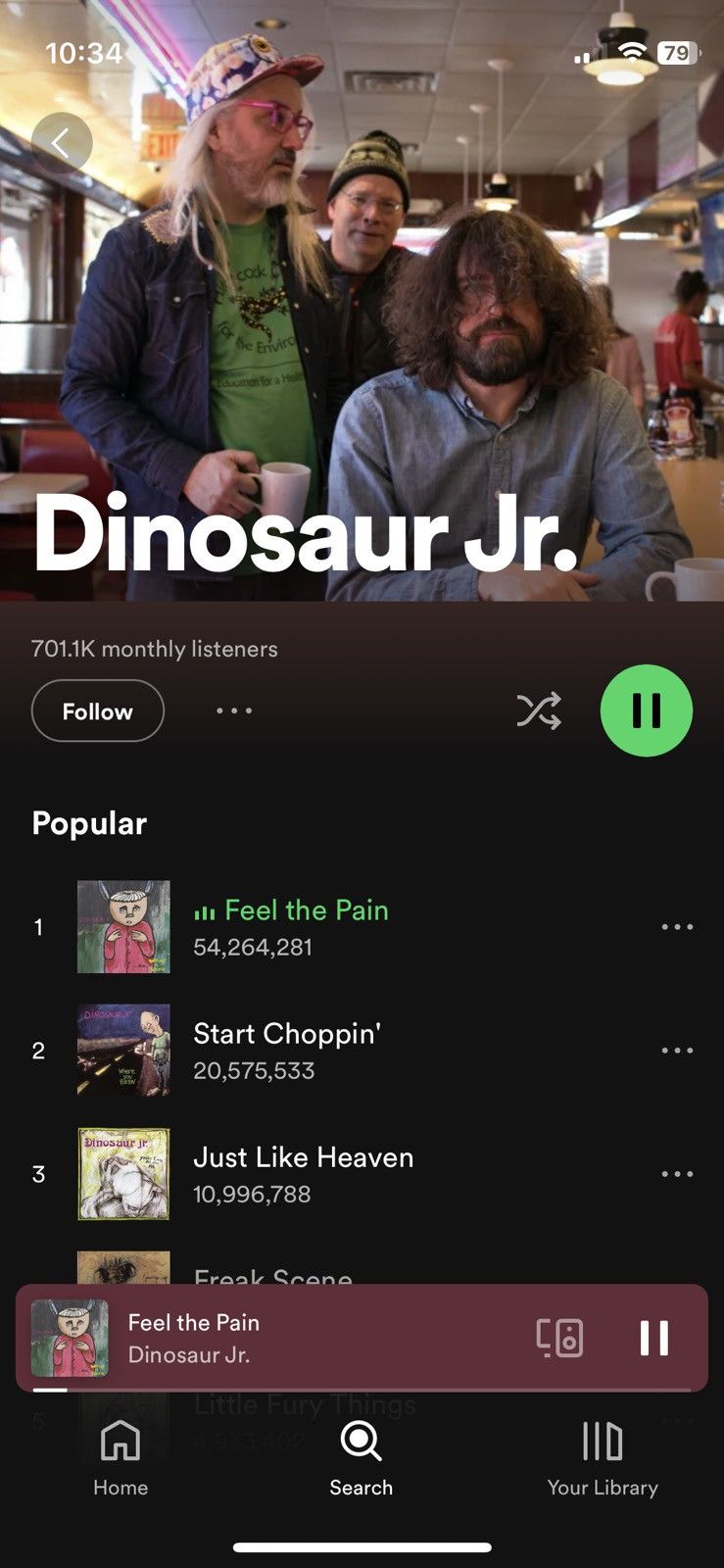Choose a playback device from the mini player
This screenshot has height=1568, width=724.
pos(560,1338)
